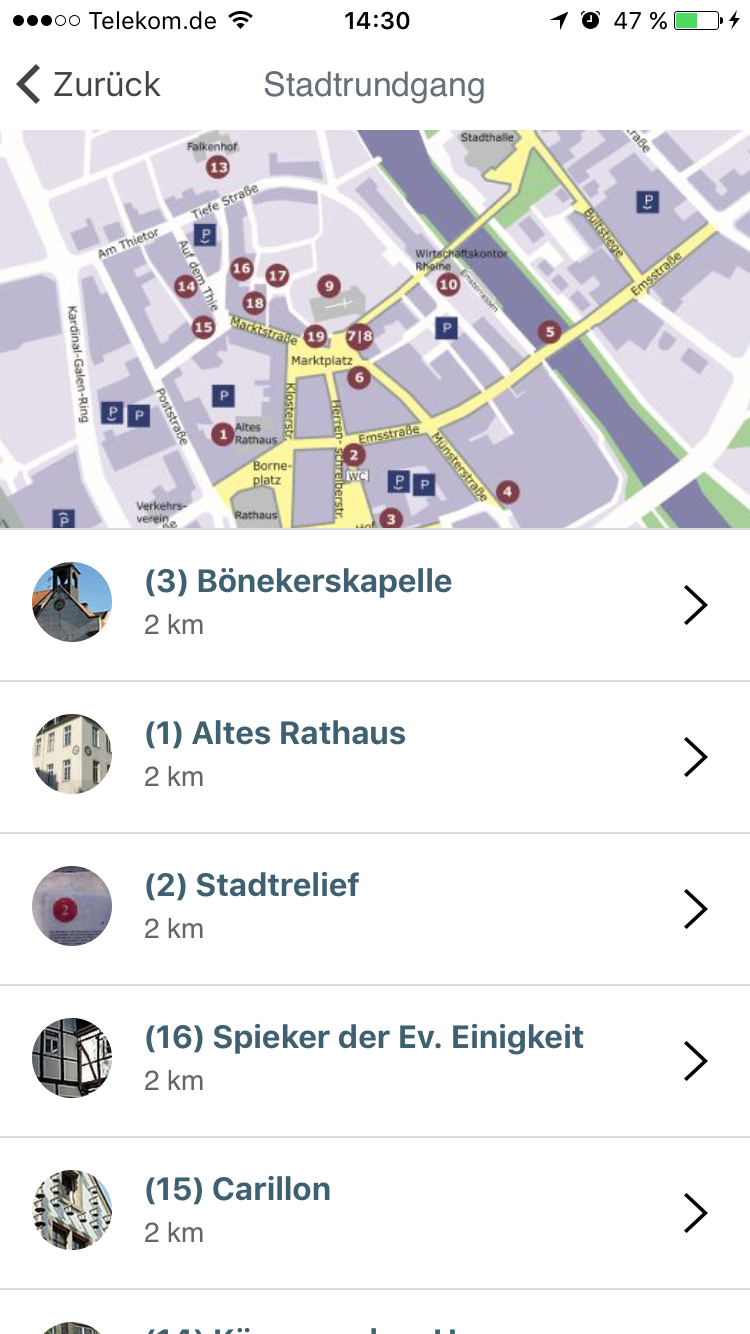The image size is (750, 1334).
Task: Open the city tour map image
Action: [375, 328]
